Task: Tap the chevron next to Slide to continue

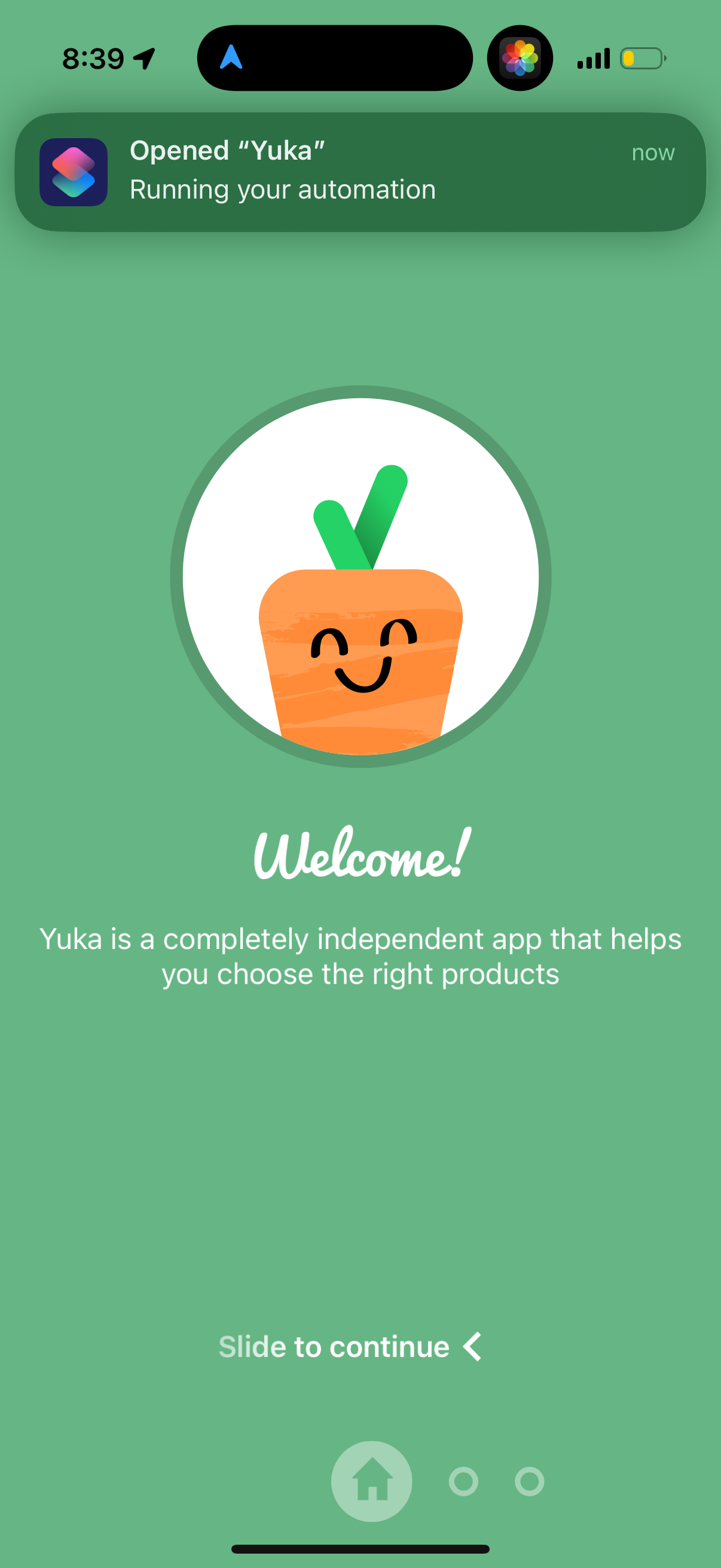Action: click(471, 1347)
